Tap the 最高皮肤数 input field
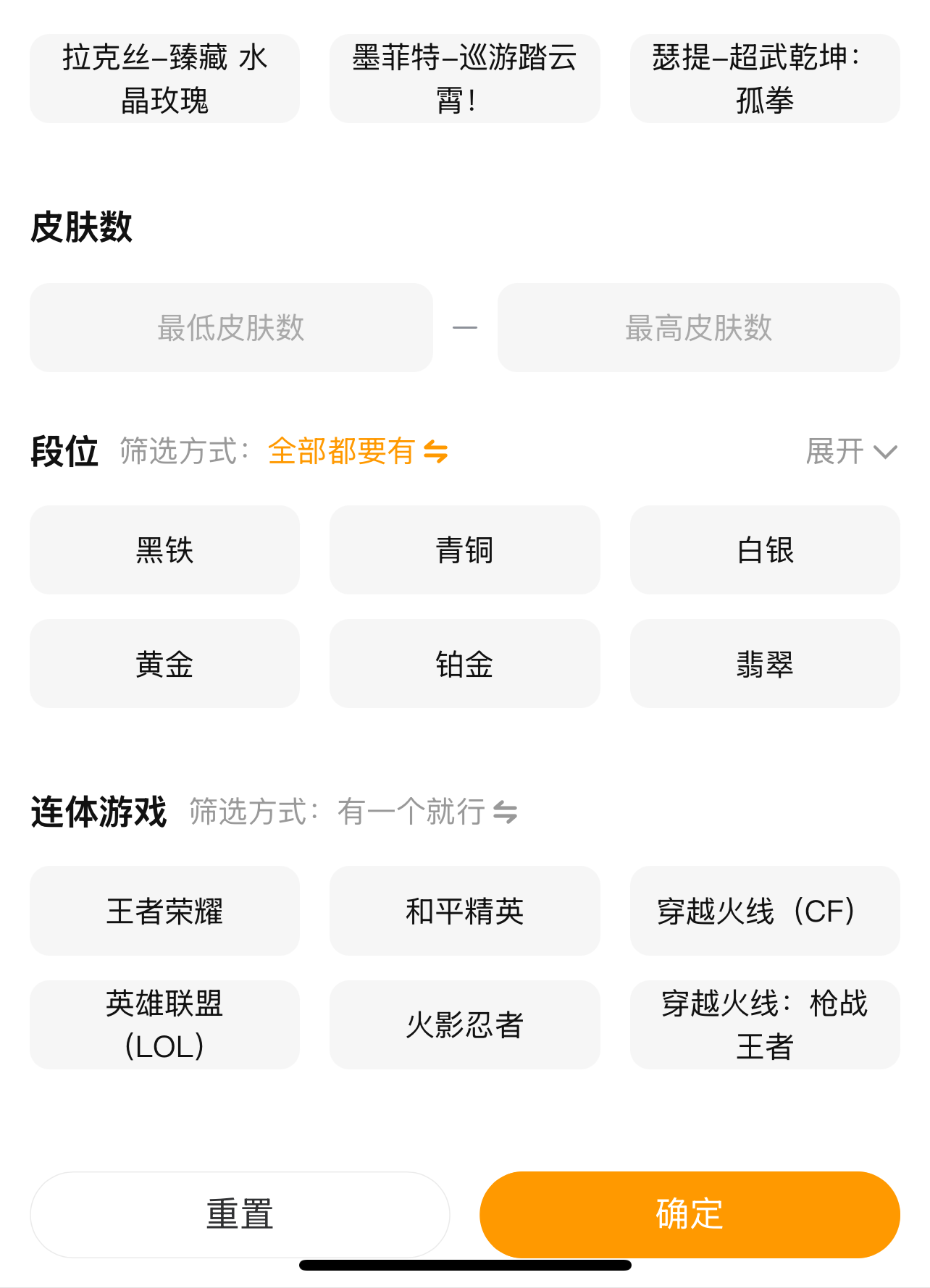This screenshot has width=930, height=1288. 698,328
